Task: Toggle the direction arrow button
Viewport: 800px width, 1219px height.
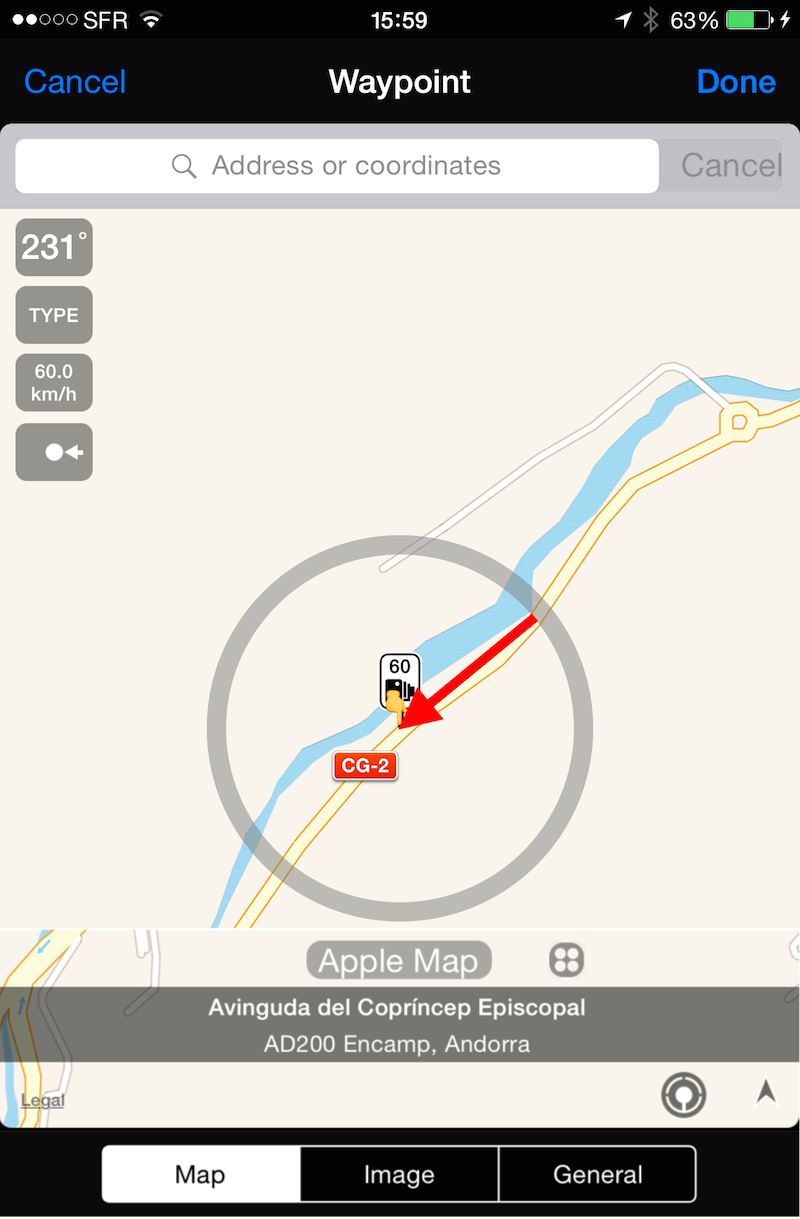Action: [54, 452]
